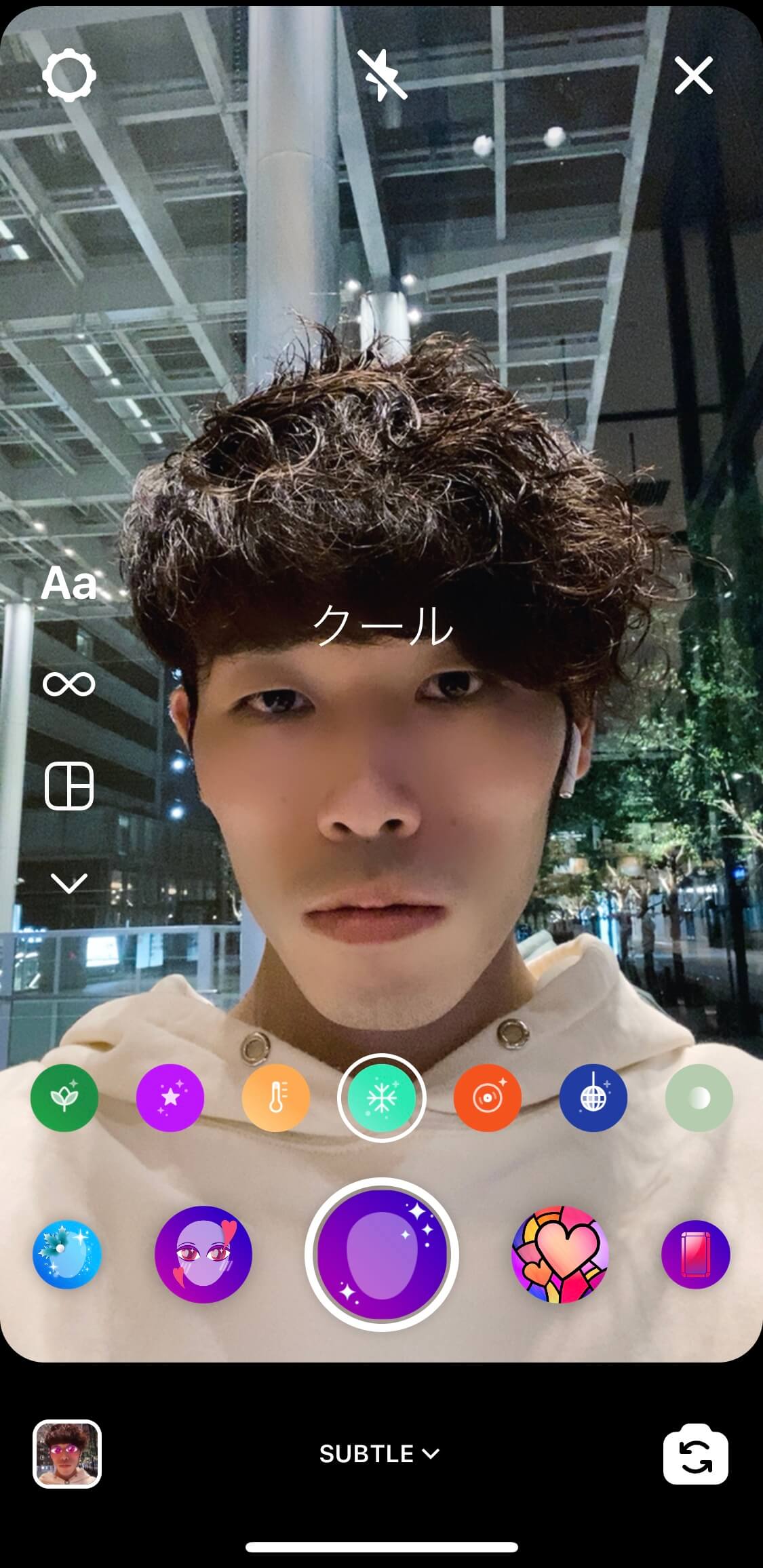
Task: Select the purple star filter category
Action: coord(170,1097)
